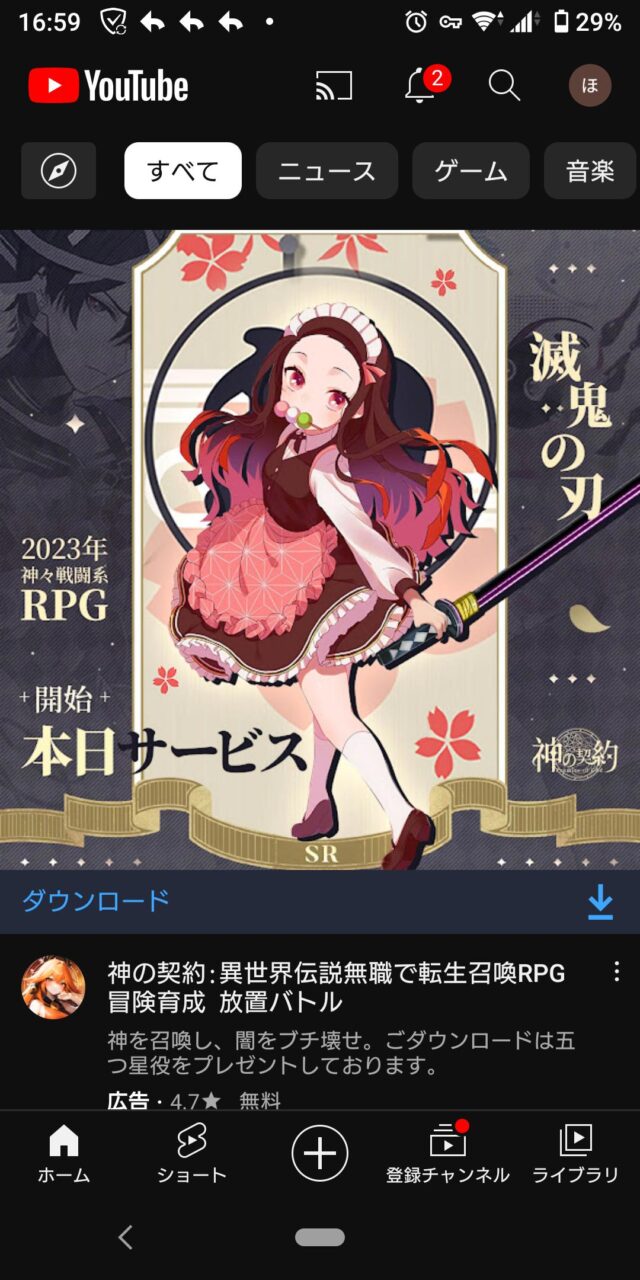The width and height of the screenshot is (640, 1280).
Task: Select the 音楽 filter chip
Action: pyautogui.click(x=590, y=171)
